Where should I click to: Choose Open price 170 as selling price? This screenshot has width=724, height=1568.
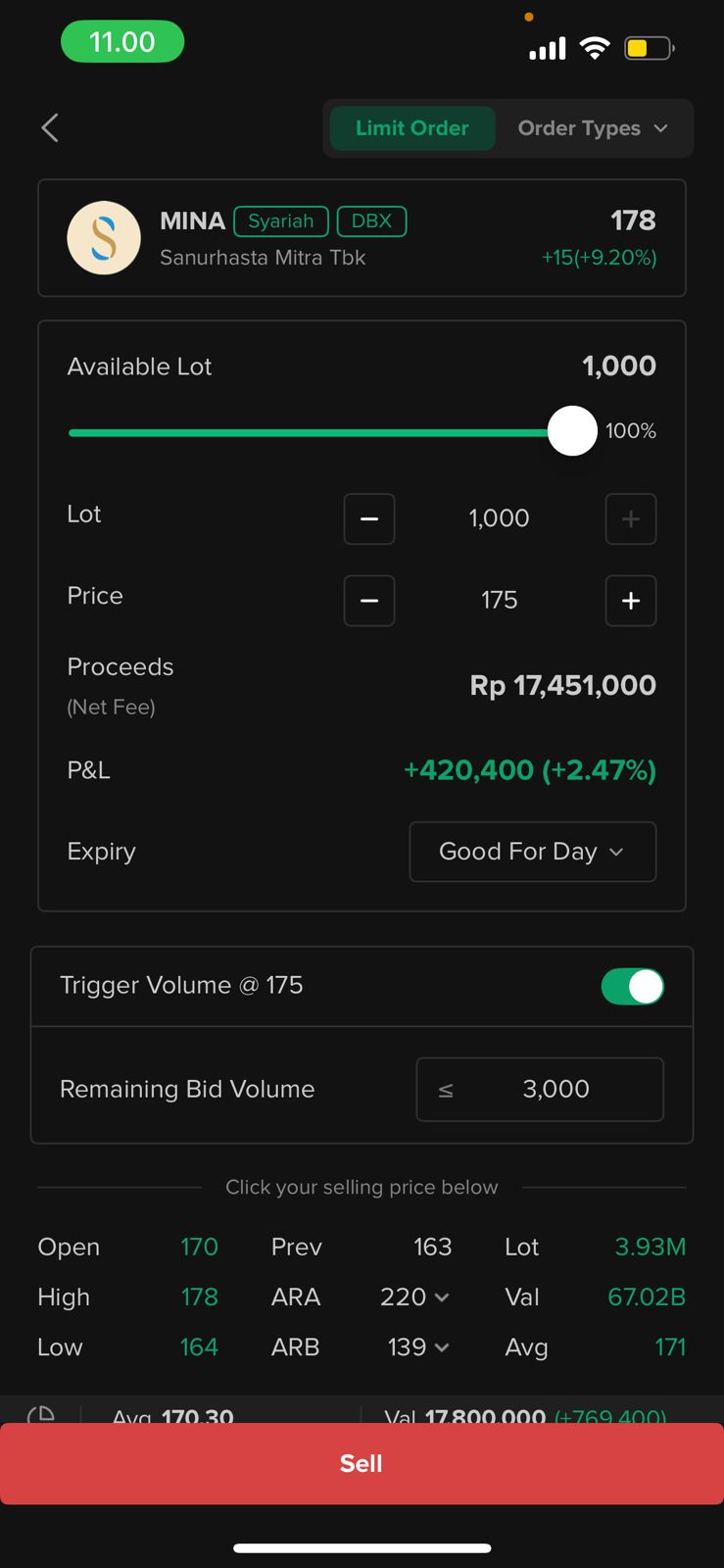tap(199, 1248)
